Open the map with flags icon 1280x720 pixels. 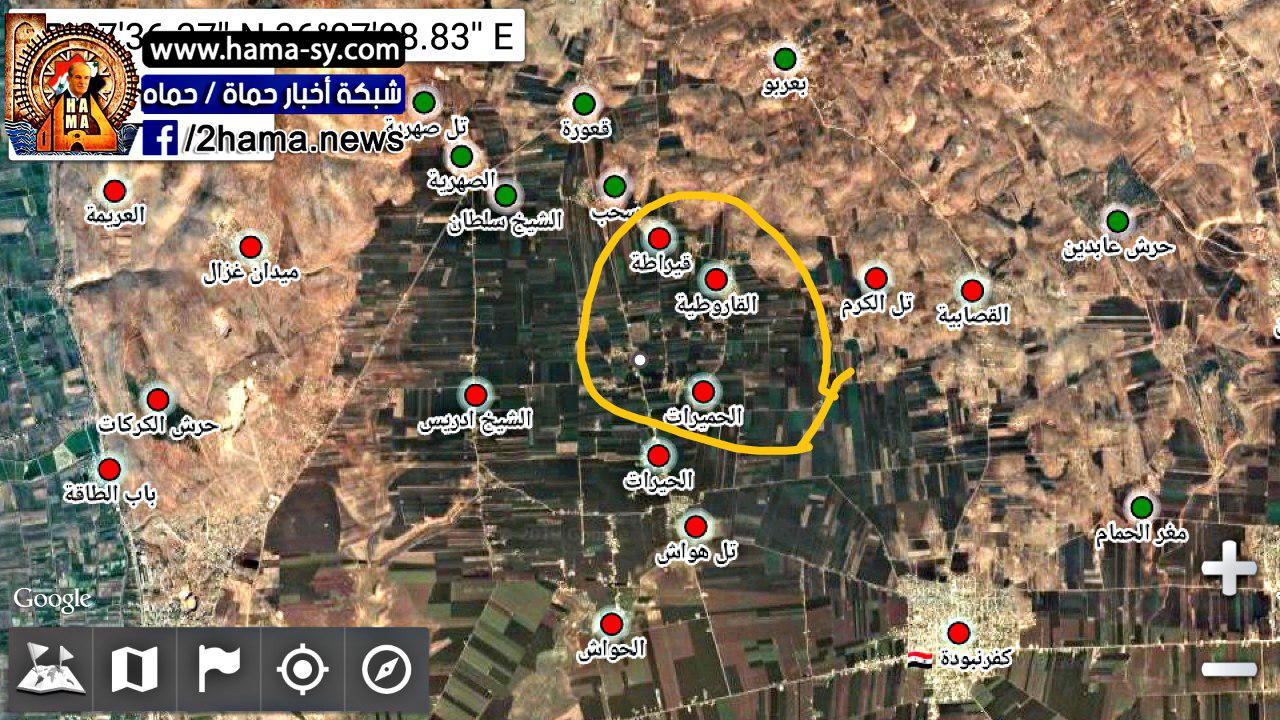(51, 669)
